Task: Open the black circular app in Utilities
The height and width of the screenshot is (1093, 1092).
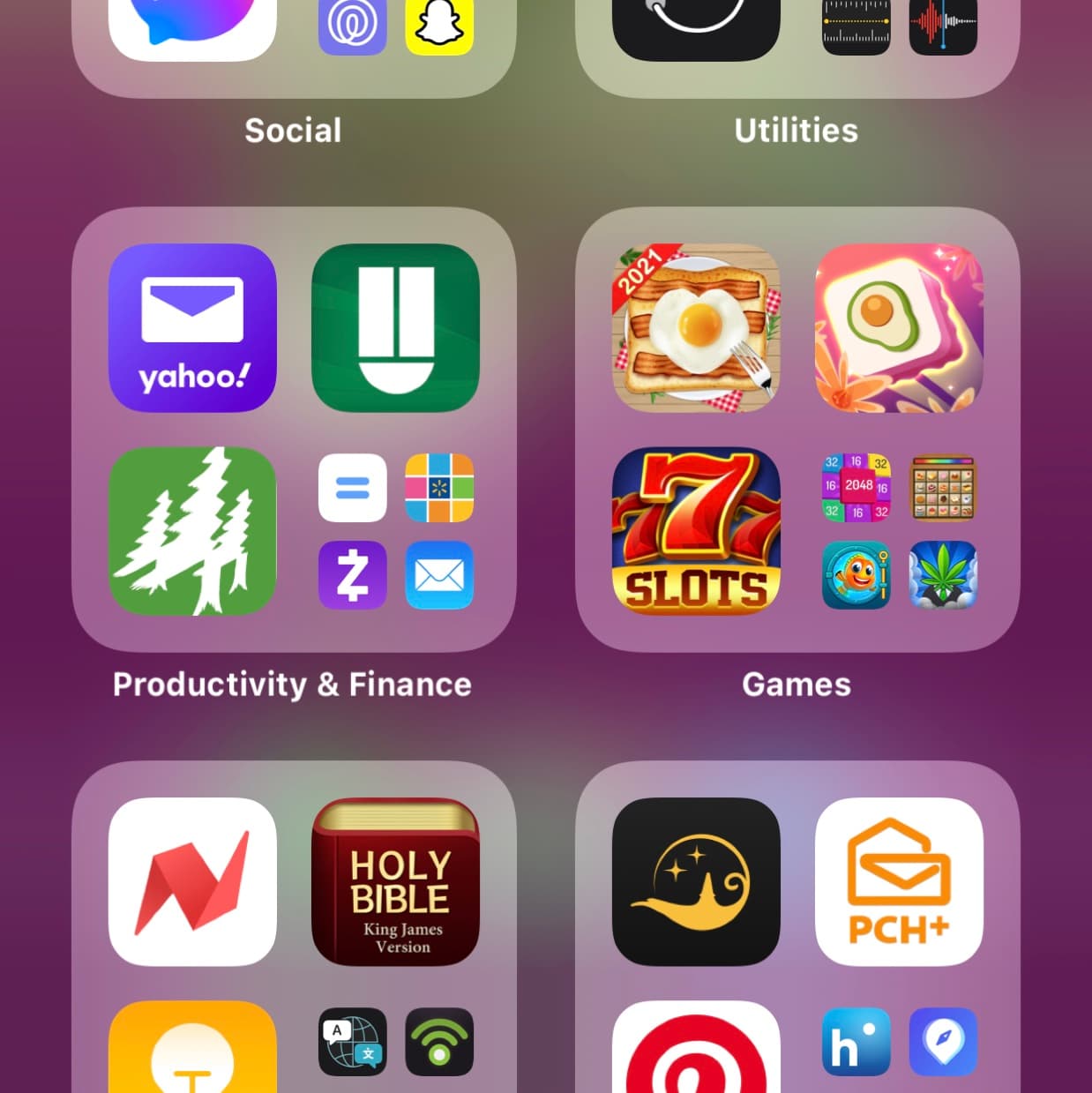Action: 696,26
